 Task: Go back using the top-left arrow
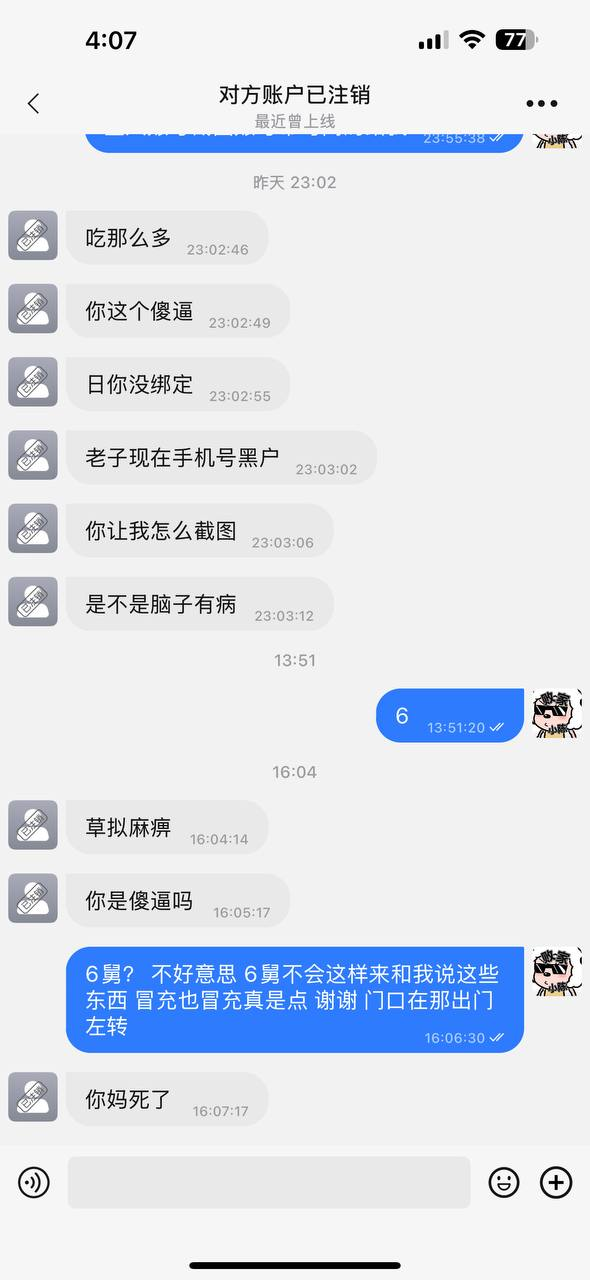[x=33, y=103]
